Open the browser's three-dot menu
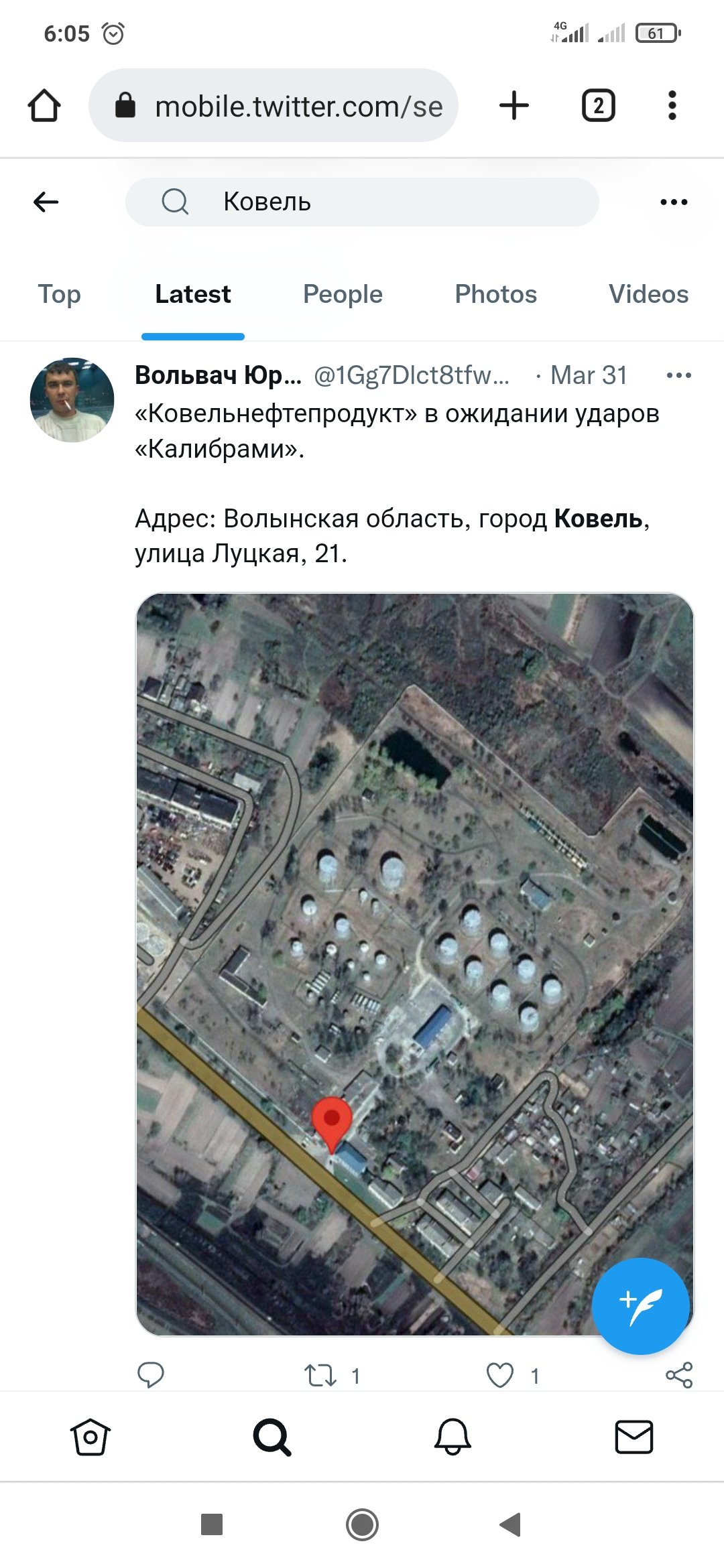The width and height of the screenshot is (724, 1568). tap(672, 106)
